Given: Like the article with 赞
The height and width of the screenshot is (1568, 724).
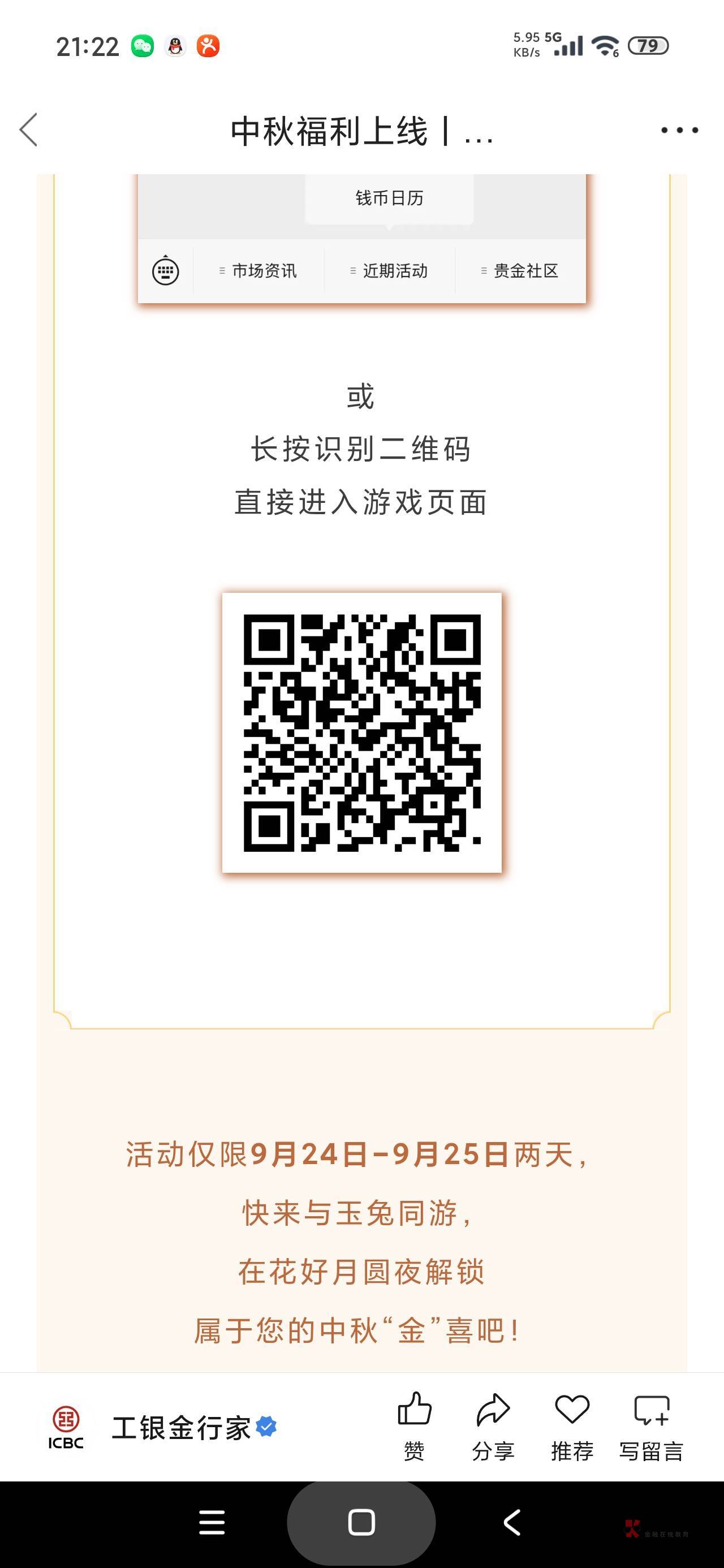Looking at the screenshot, I should pyautogui.click(x=414, y=1426).
